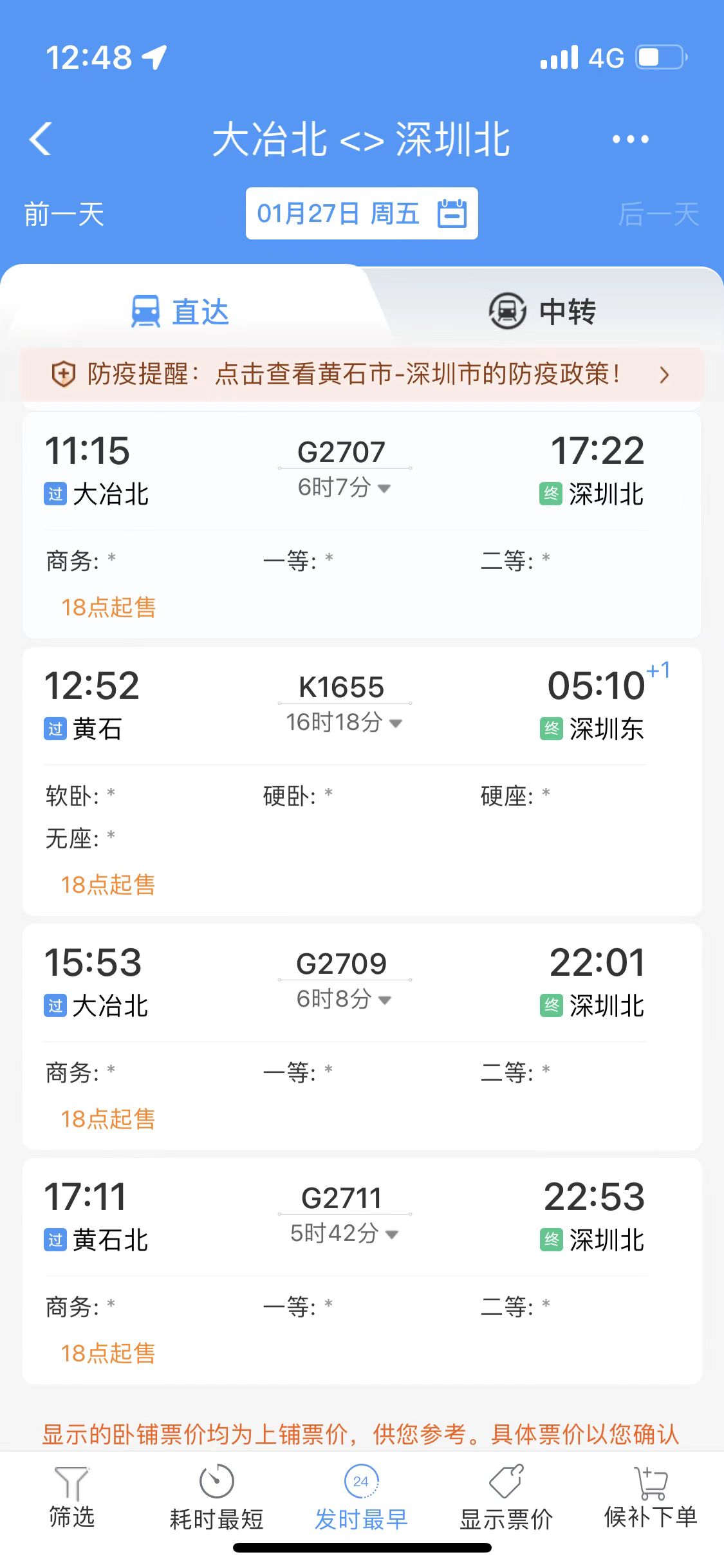Open the three-dot more options menu
Image resolution: width=724 pixels, height=1568 pixels.
[630, 139]
